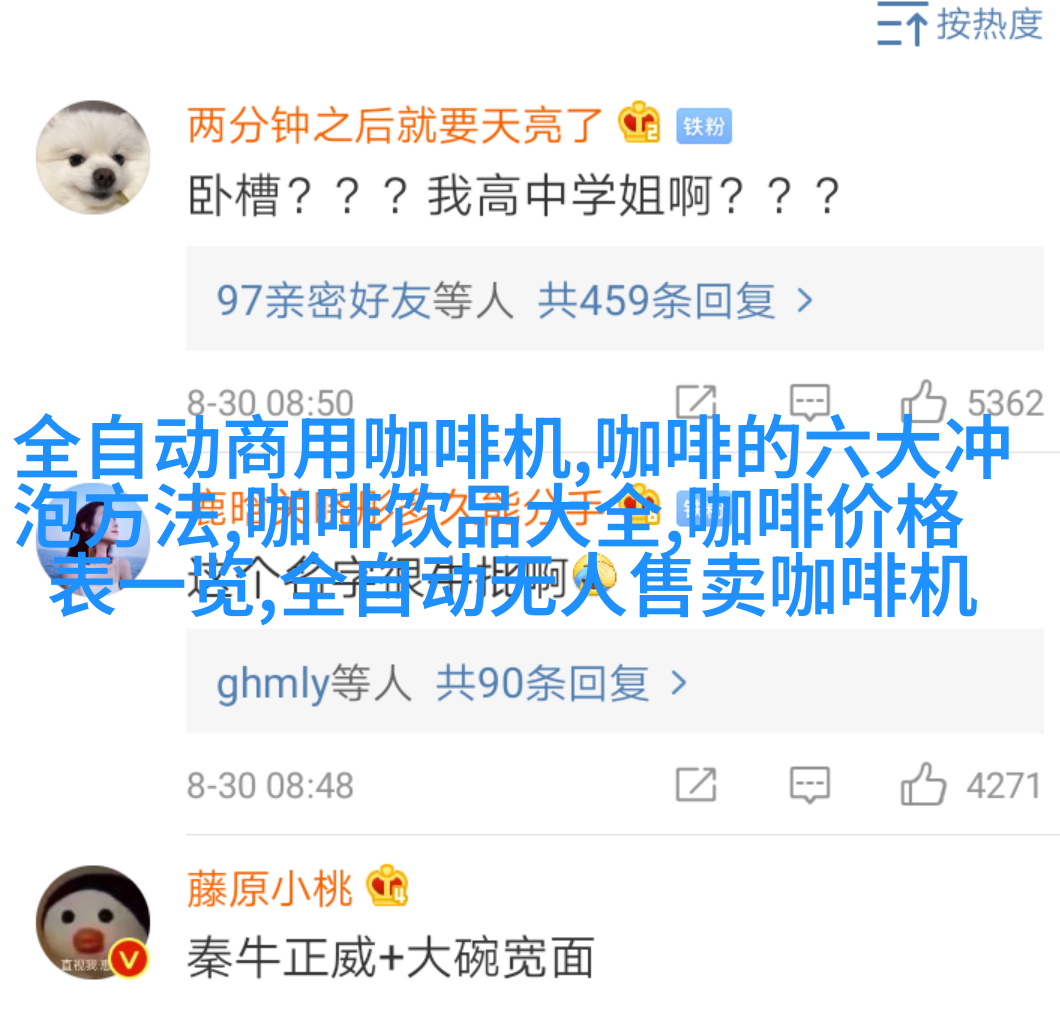Tap the username 藤原小桃
The width and height of the screenshot is (1060, 1015).
tap(269, 889)
